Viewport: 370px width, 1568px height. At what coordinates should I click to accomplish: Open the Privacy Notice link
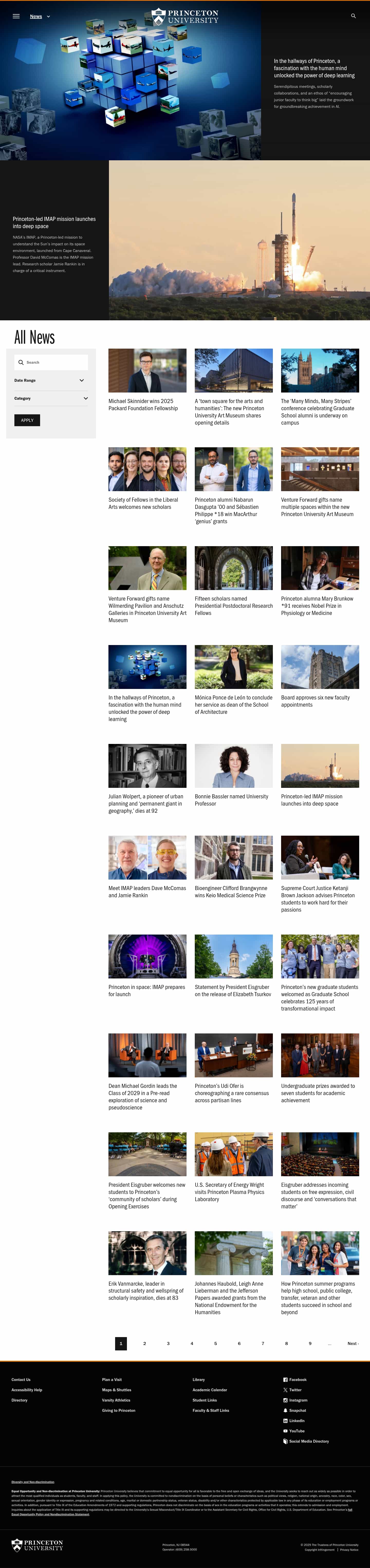pos(349,1550)
